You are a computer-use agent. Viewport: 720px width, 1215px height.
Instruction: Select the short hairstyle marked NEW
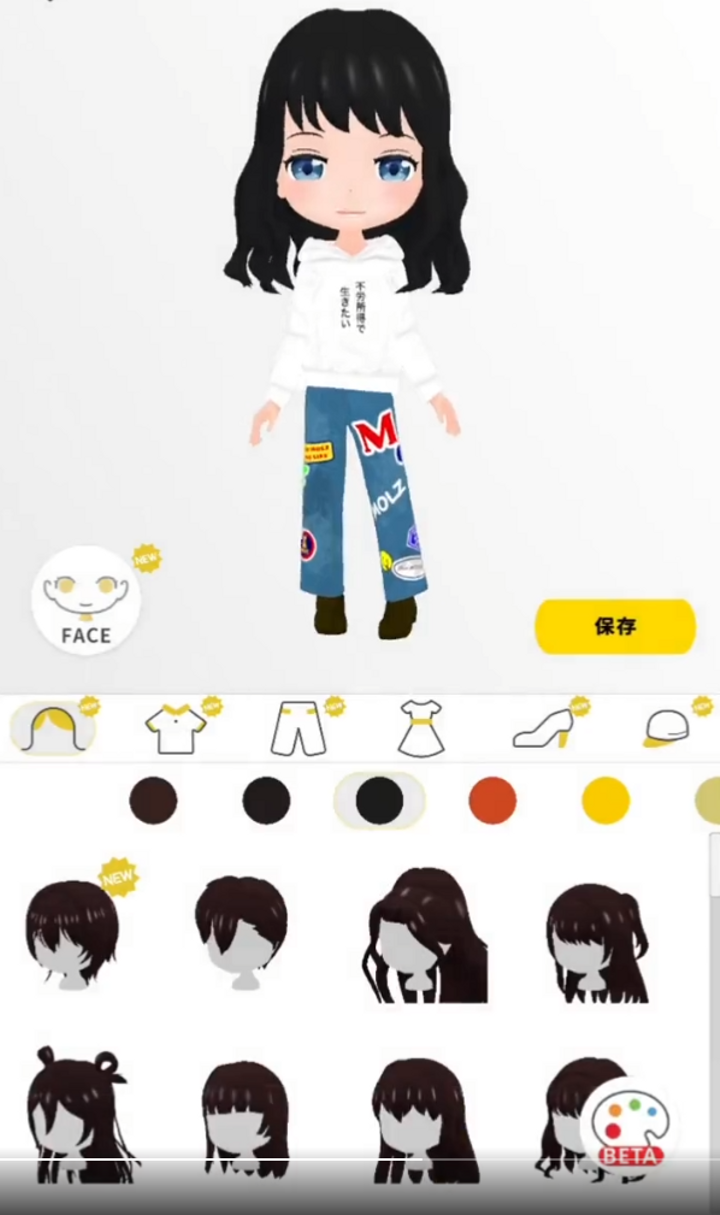pyautogui.click(x=72, y=935)
